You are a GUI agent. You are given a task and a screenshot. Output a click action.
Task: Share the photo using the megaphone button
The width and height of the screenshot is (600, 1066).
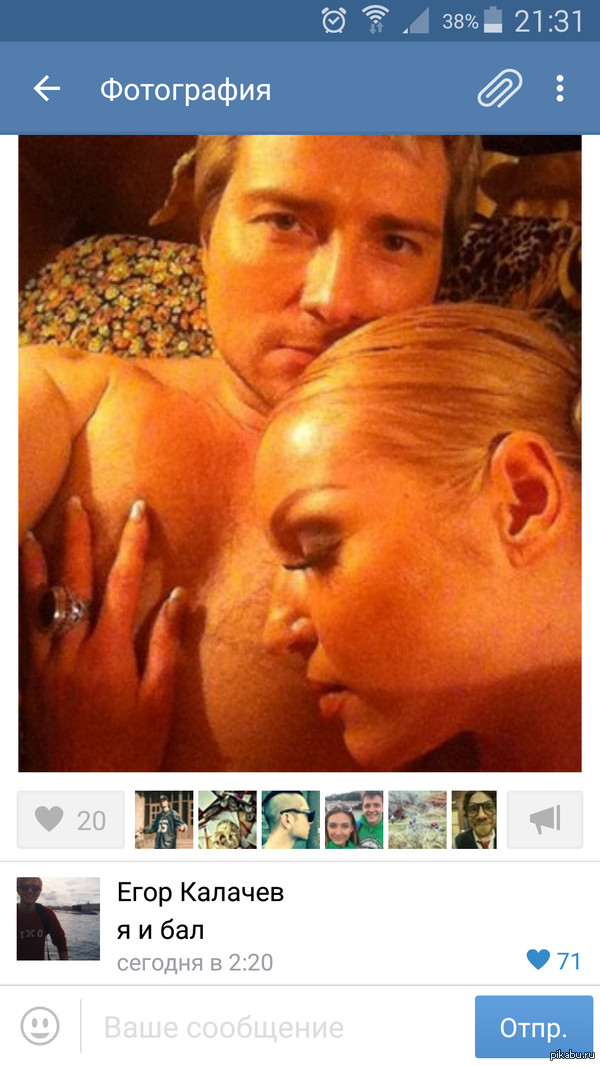(x=544, y=820)
